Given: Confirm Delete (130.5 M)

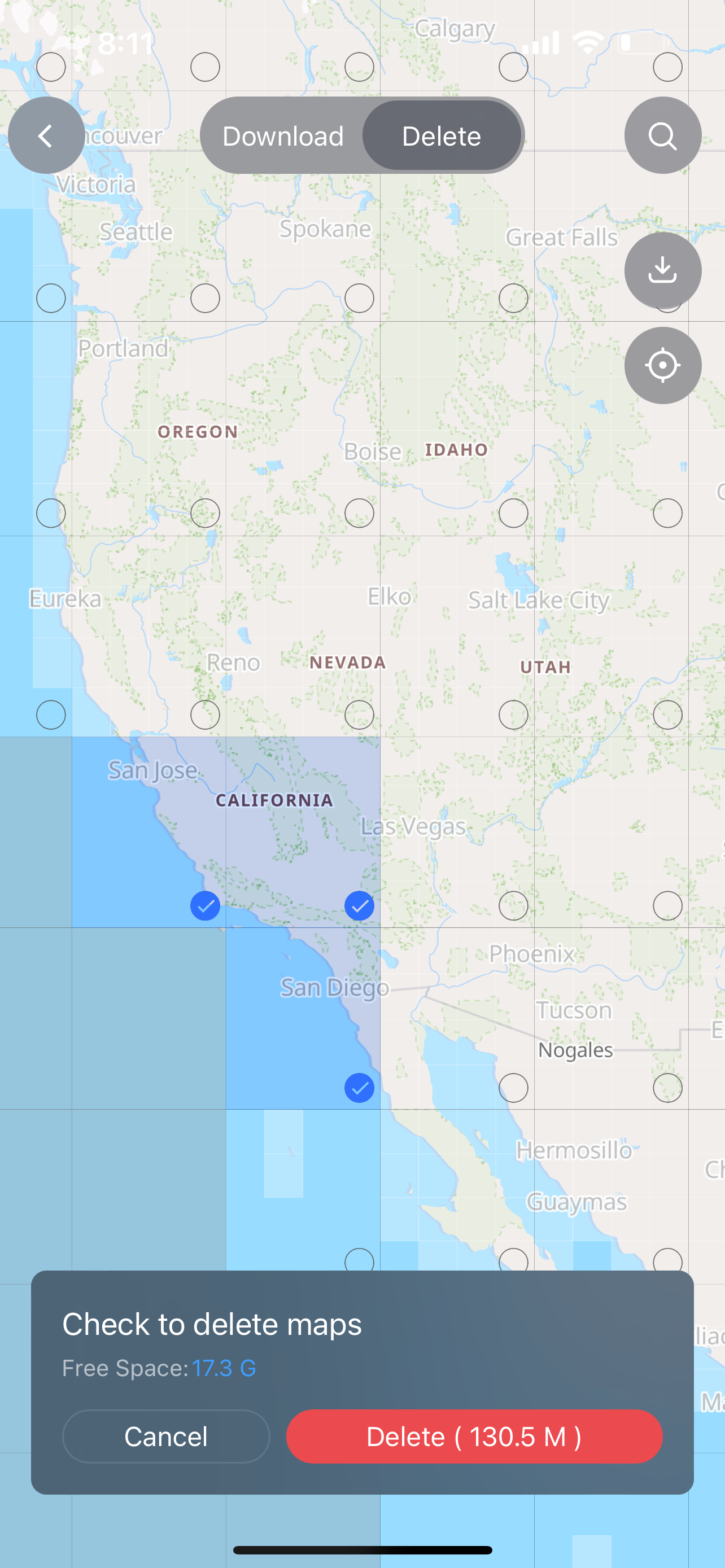Looking at the screenshot, I should (x=474, y=1436).
